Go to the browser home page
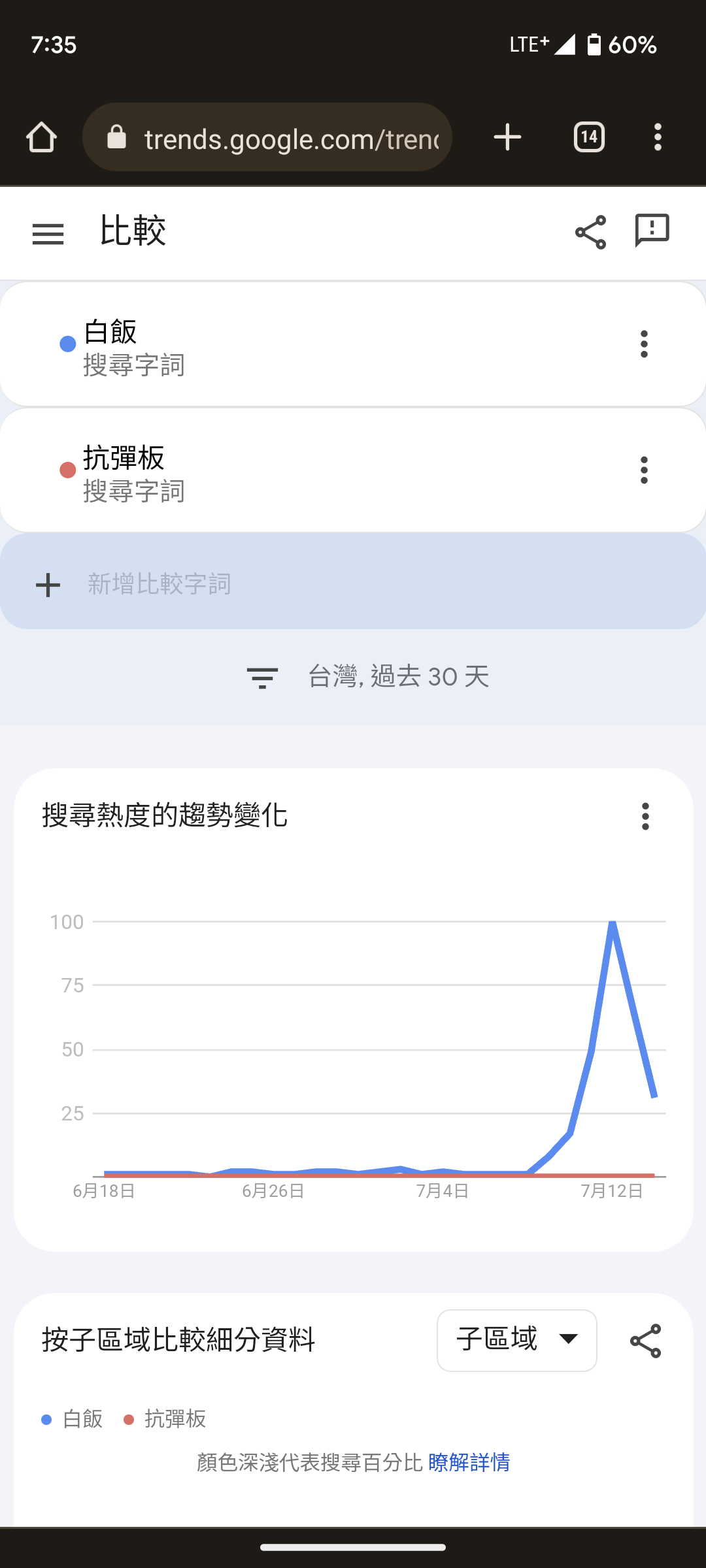The height and width of the screenshot is (1568, 706). [x=41, y=137]
